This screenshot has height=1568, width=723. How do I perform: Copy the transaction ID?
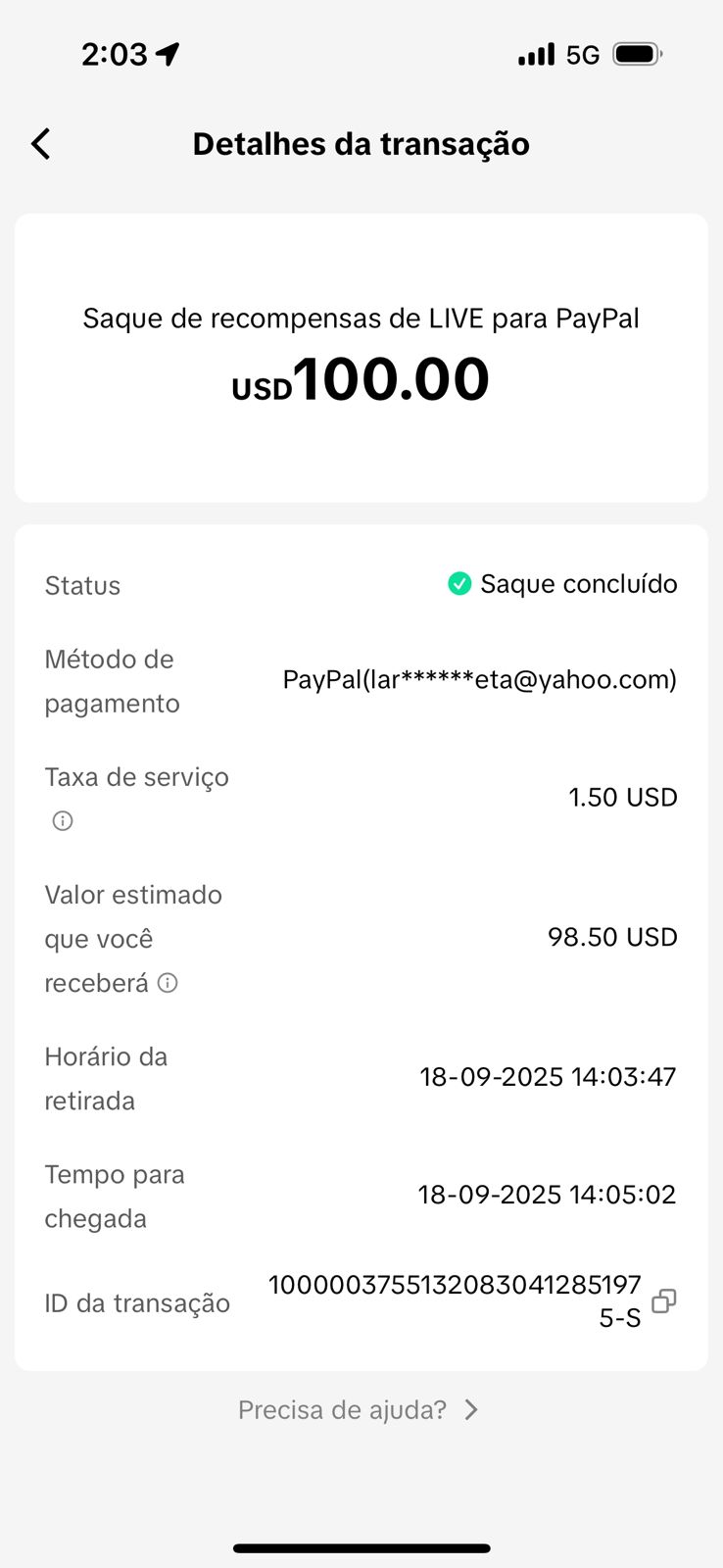[x=663, y=1300]
